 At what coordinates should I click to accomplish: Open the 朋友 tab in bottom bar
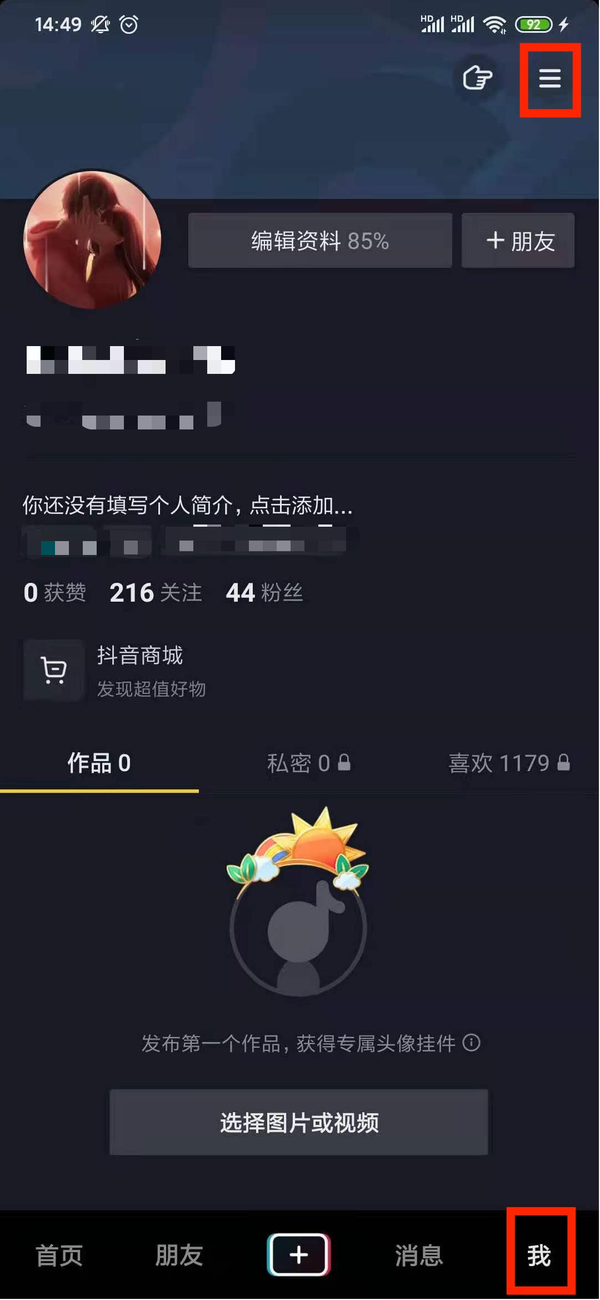[179, 1255]
